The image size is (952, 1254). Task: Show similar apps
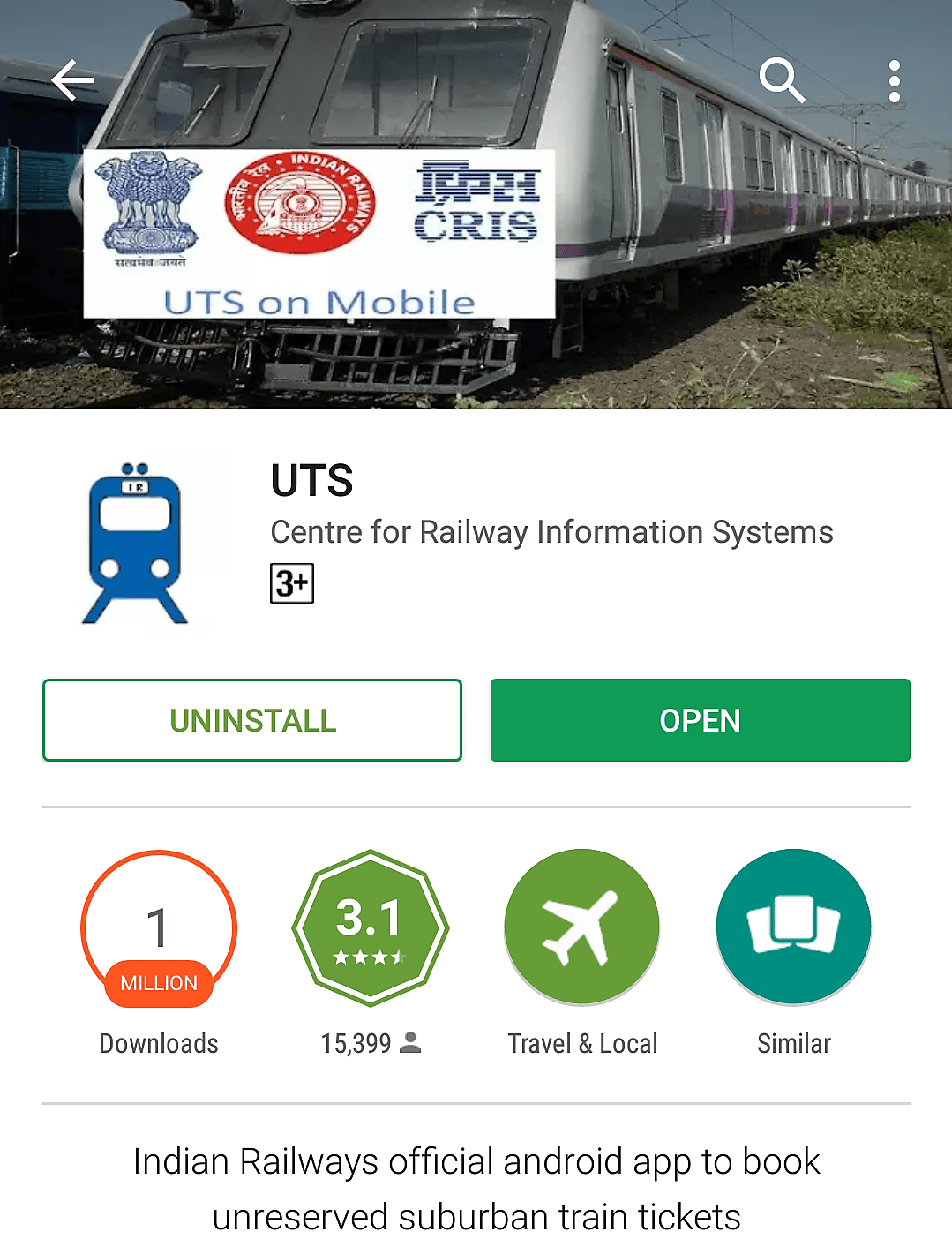point(793,928)
